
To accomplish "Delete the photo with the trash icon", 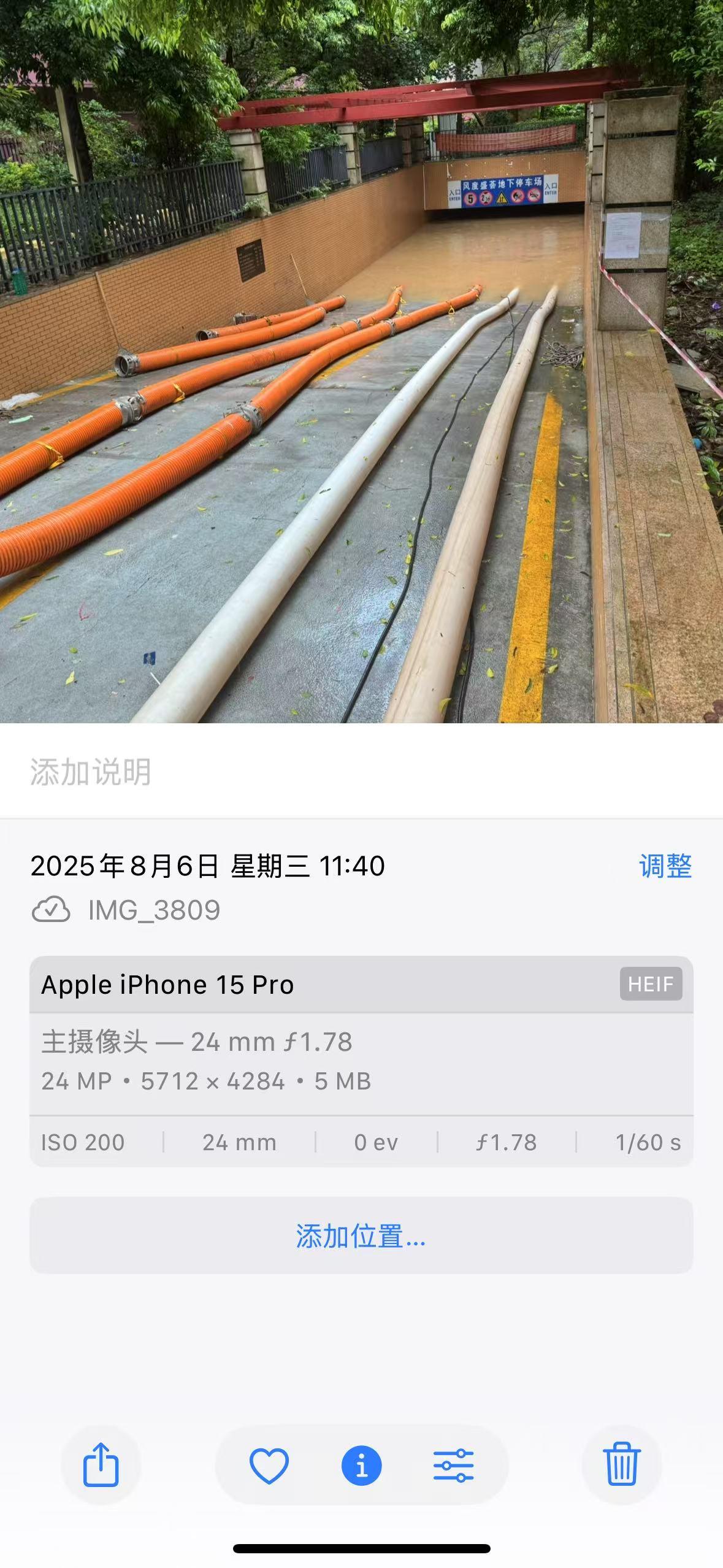I will [621, 1465].
